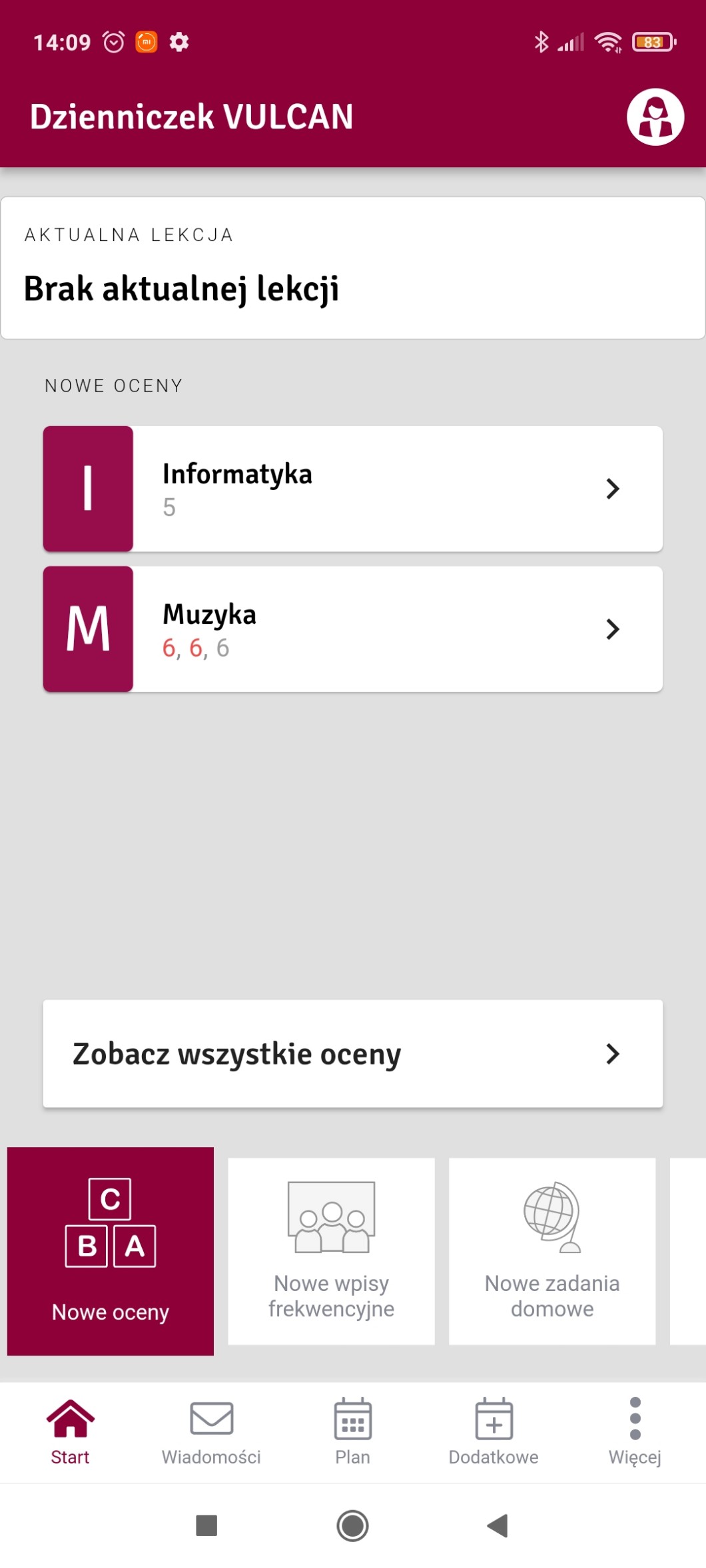Open the Dodatkowe tab
Image resolution: width=706 pixels, height=1568 pixels.
pyautogui.click(x=494, y=1432)
